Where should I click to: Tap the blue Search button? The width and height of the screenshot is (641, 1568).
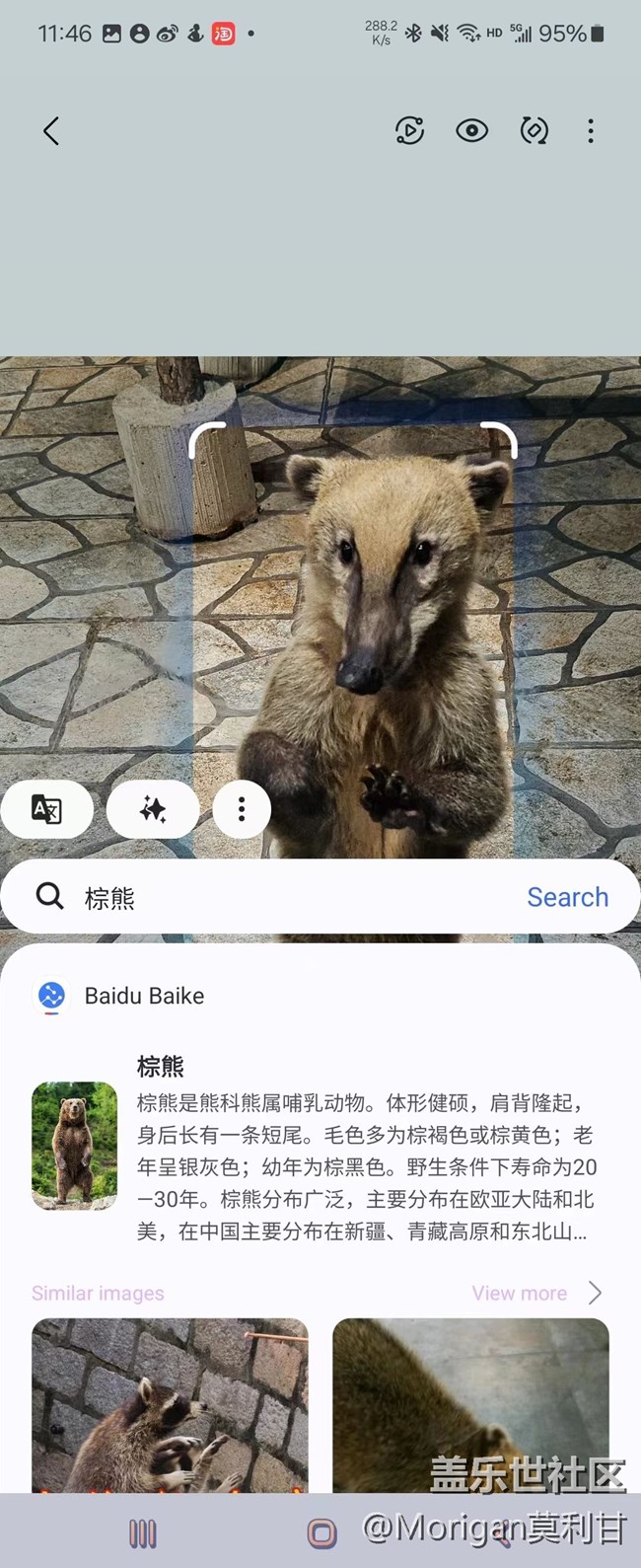pyautogui.click(x=567, y=897)
